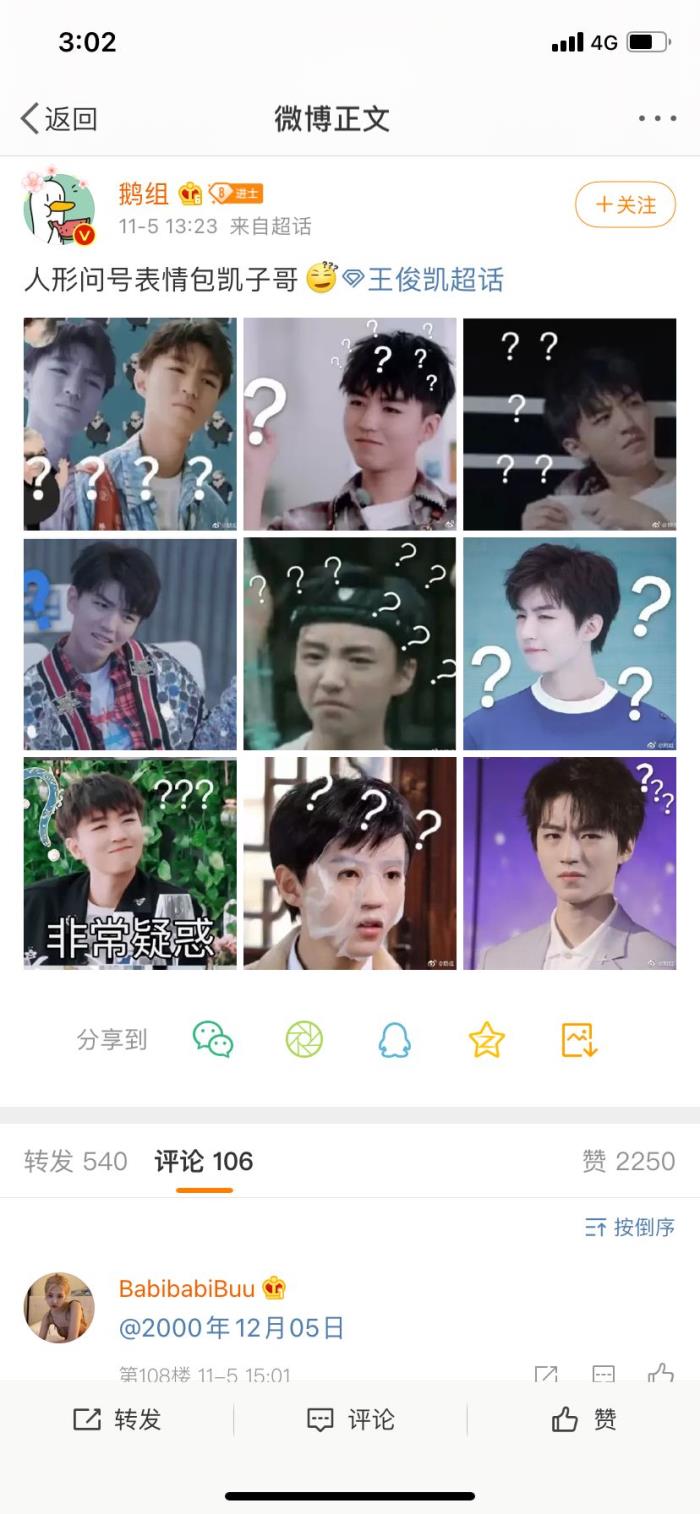The height and width of the screenshot is (1514, 700).
Task: Sort comments with 按倒序
Action: click(x=630, y=1227)
